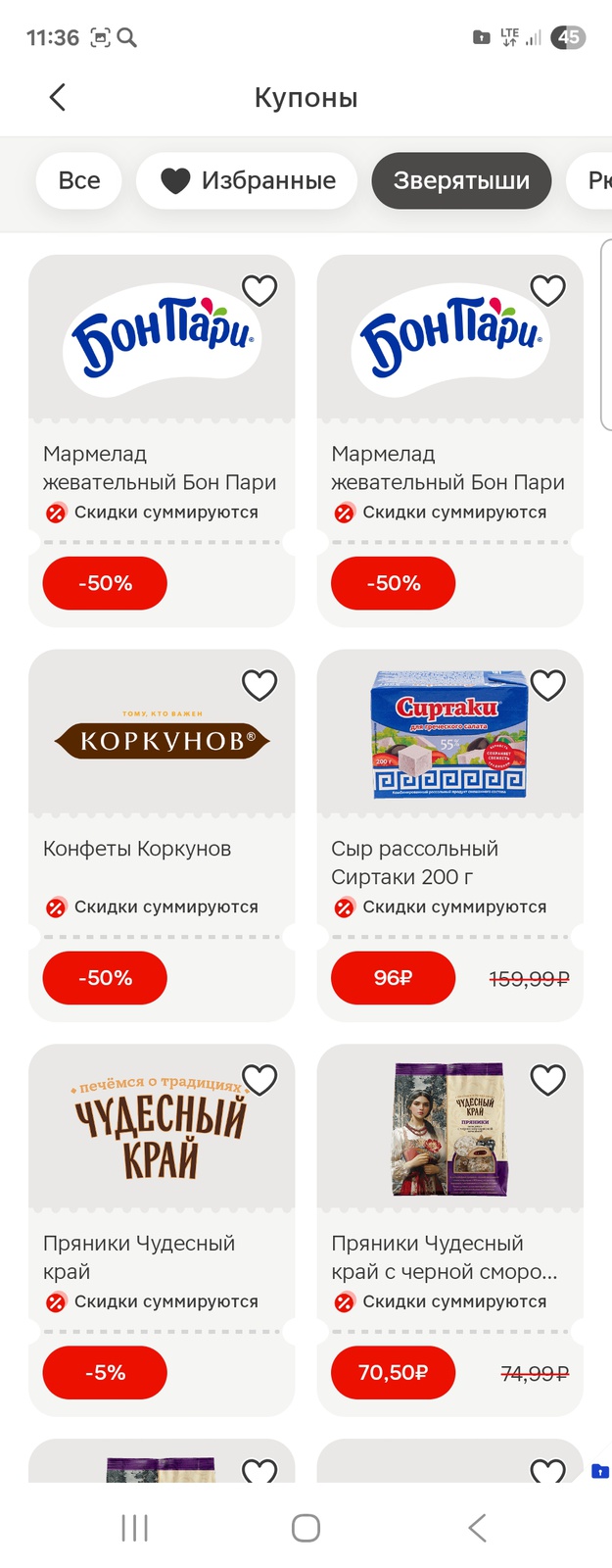This screenshot has width=612, height=1568.
Task: Favorite the Сиртаки cheese coupon
Action: tap(547, 685)
